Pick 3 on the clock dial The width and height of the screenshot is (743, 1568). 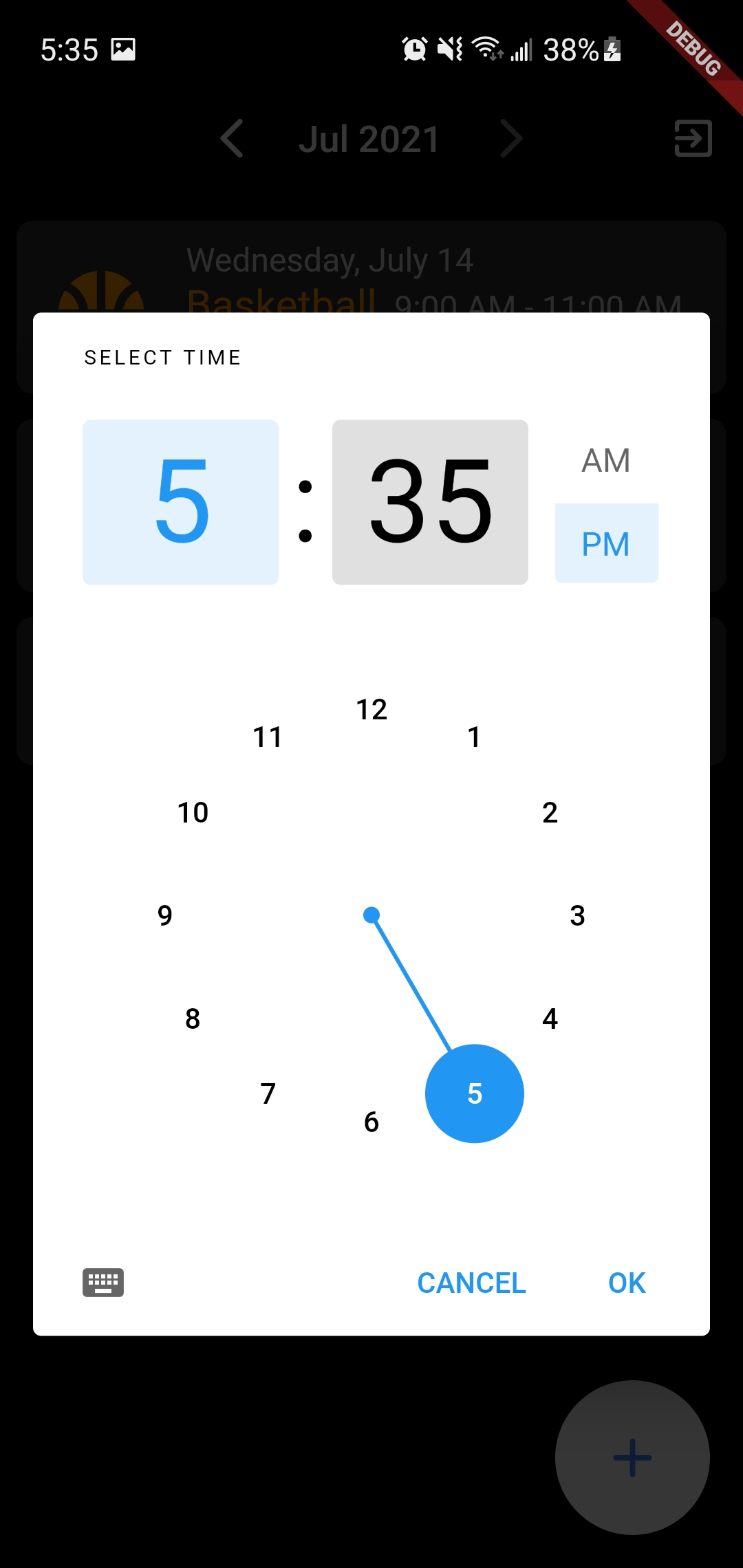(578, 915)
